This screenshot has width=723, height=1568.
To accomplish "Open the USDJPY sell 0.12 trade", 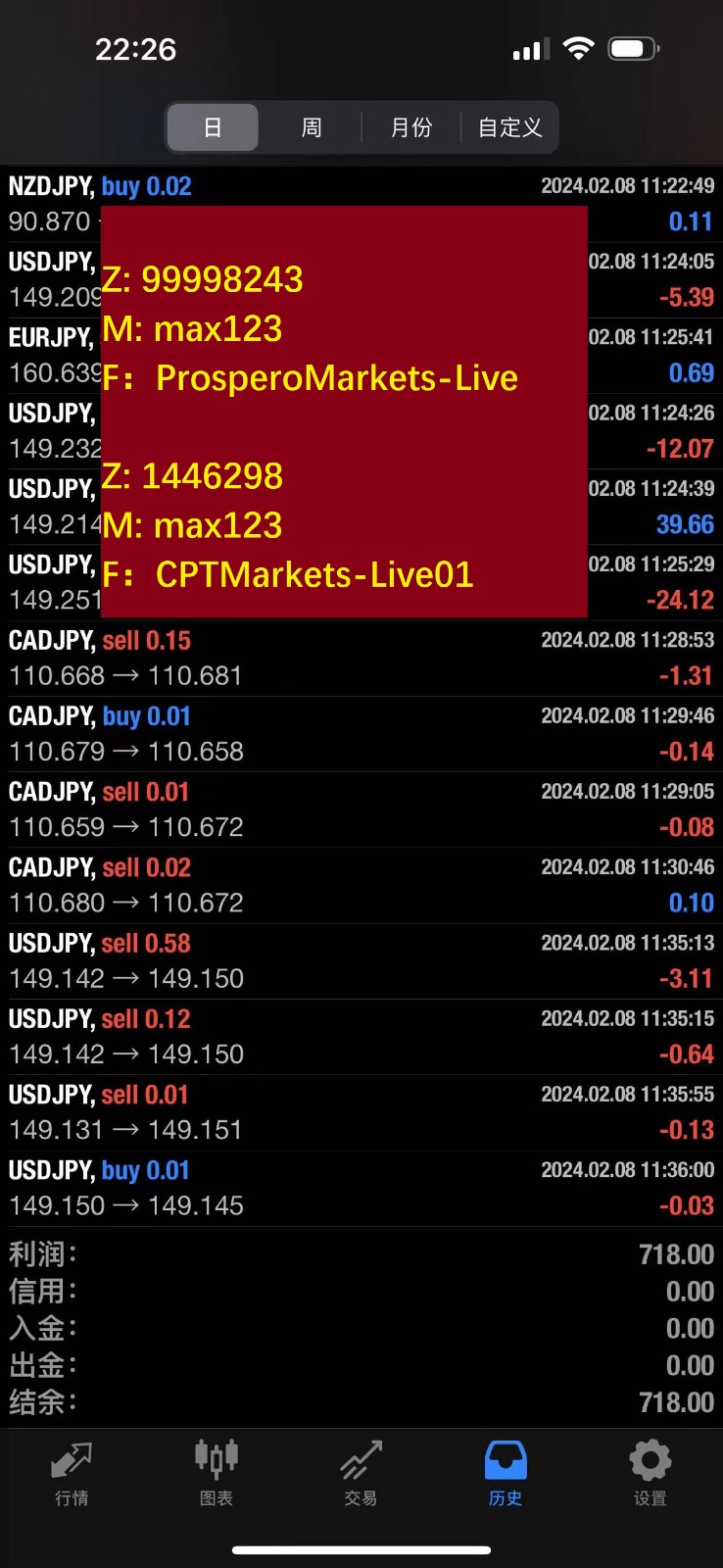I will pos(361,1036).
